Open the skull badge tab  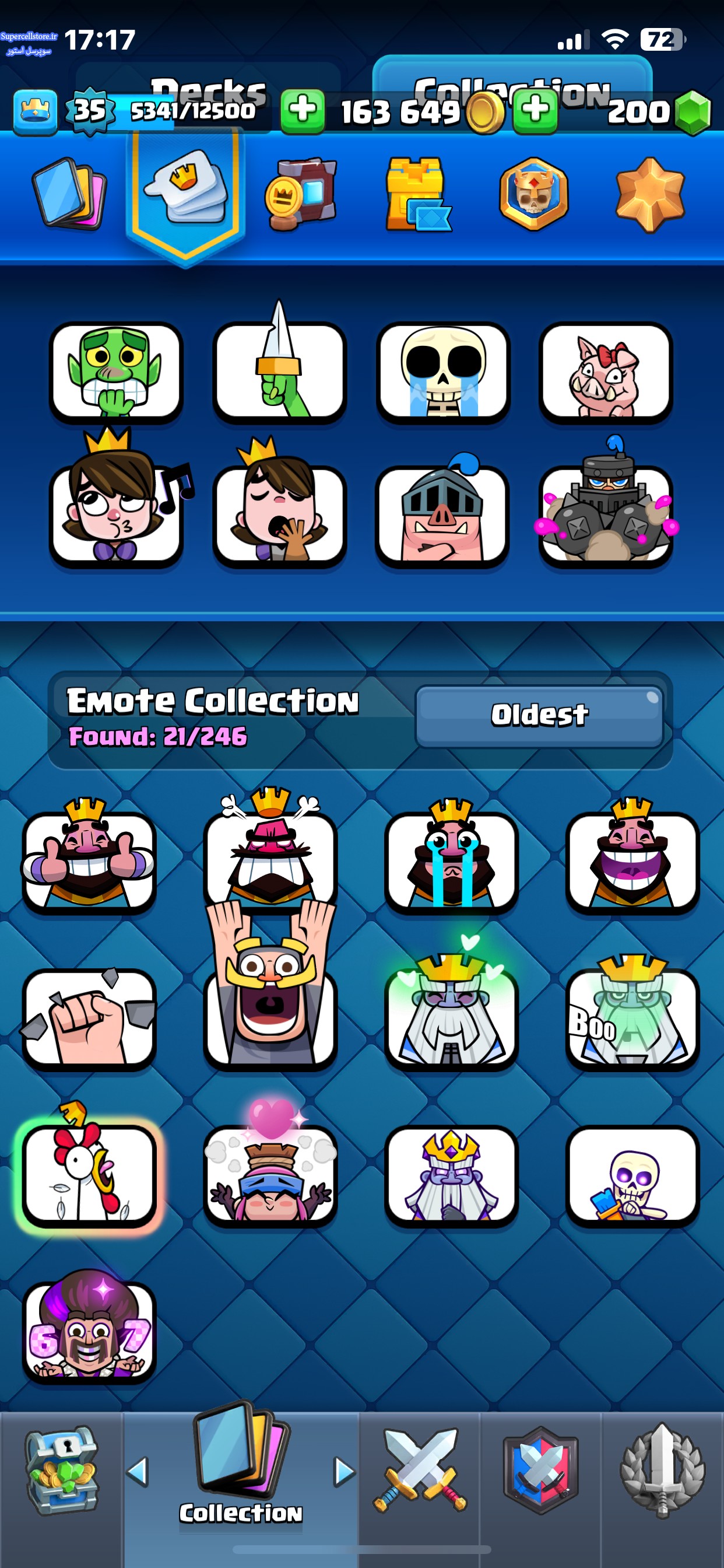(533, 194)
